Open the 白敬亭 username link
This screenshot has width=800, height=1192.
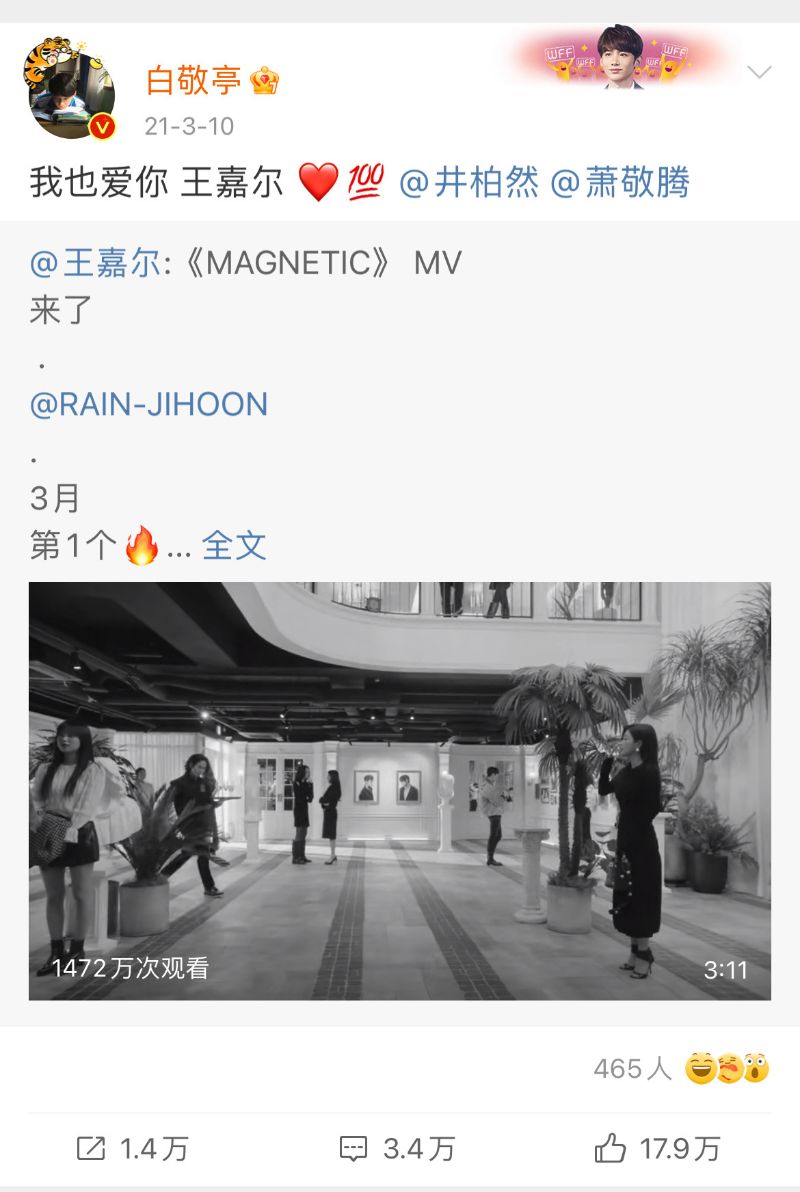(x=194, y=80)
